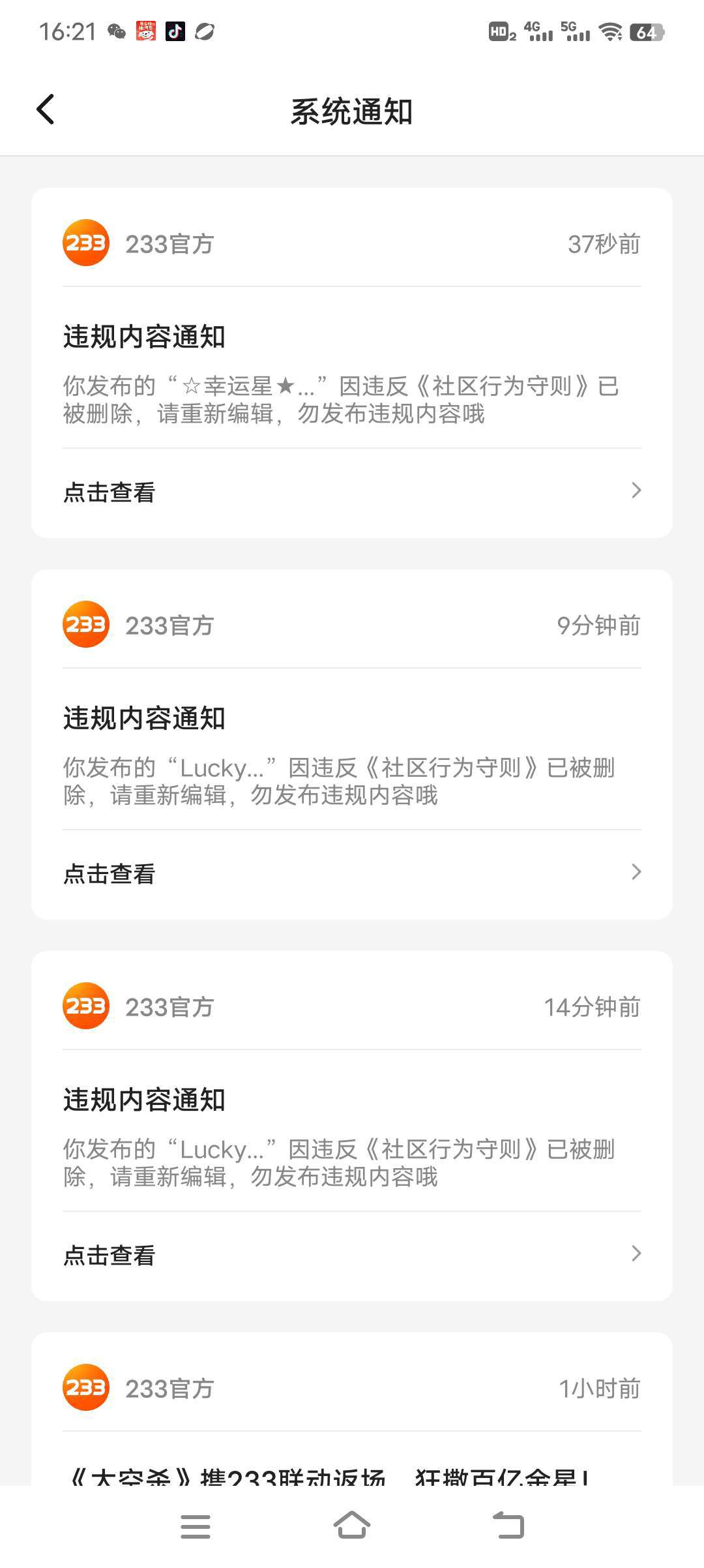Open 点击查看 in the 14分钟前 notification
704x1568 pixels.
coord(352,1255)
